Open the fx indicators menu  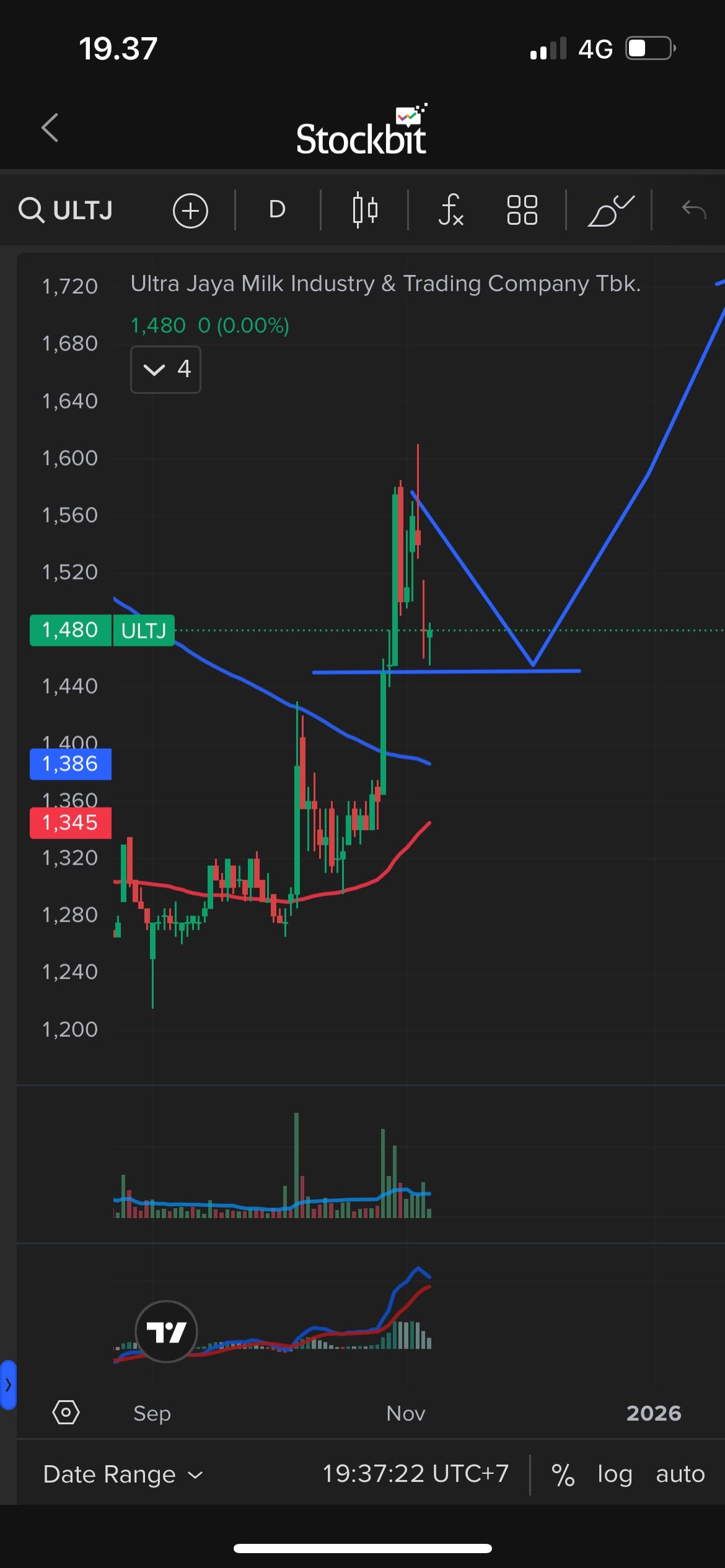pos(450,210)
